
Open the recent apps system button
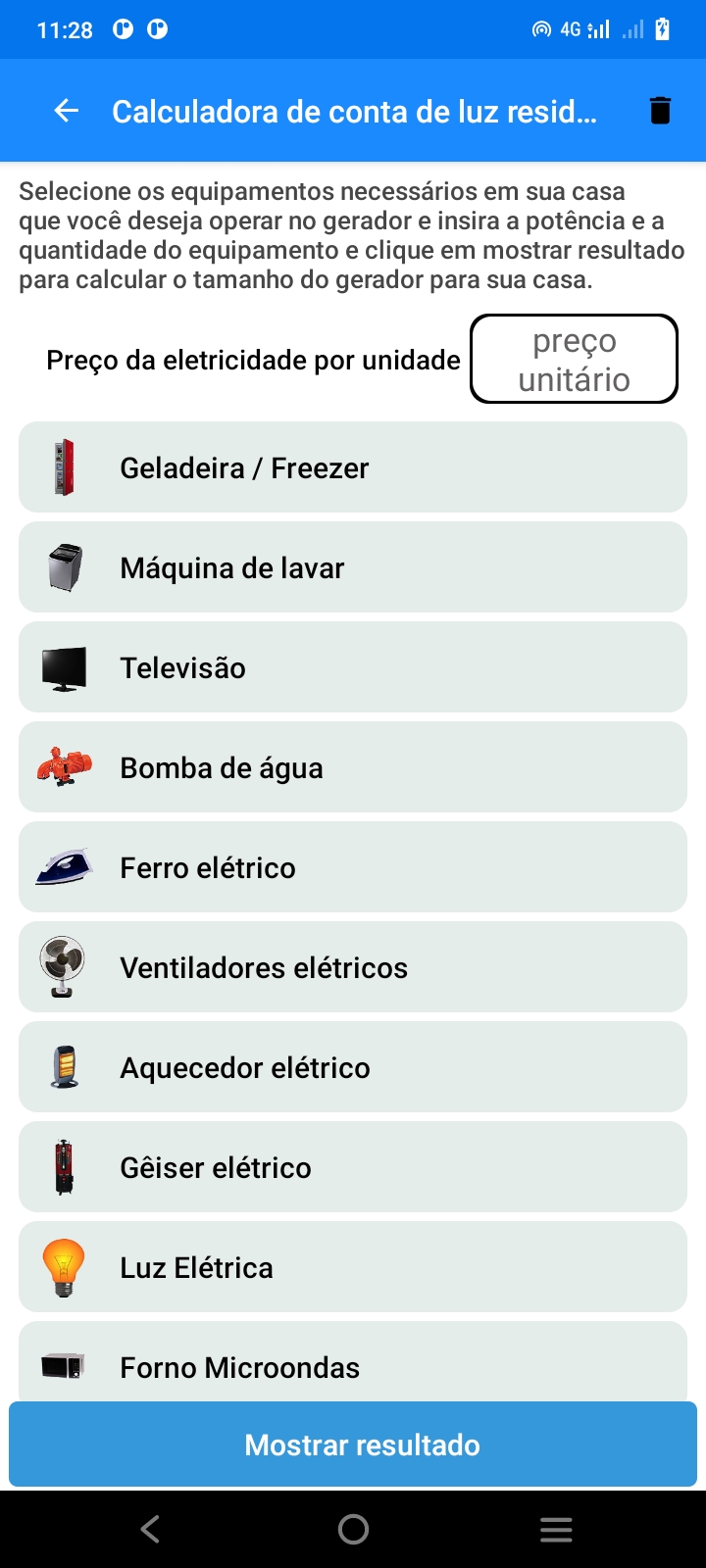(556, 1529)
